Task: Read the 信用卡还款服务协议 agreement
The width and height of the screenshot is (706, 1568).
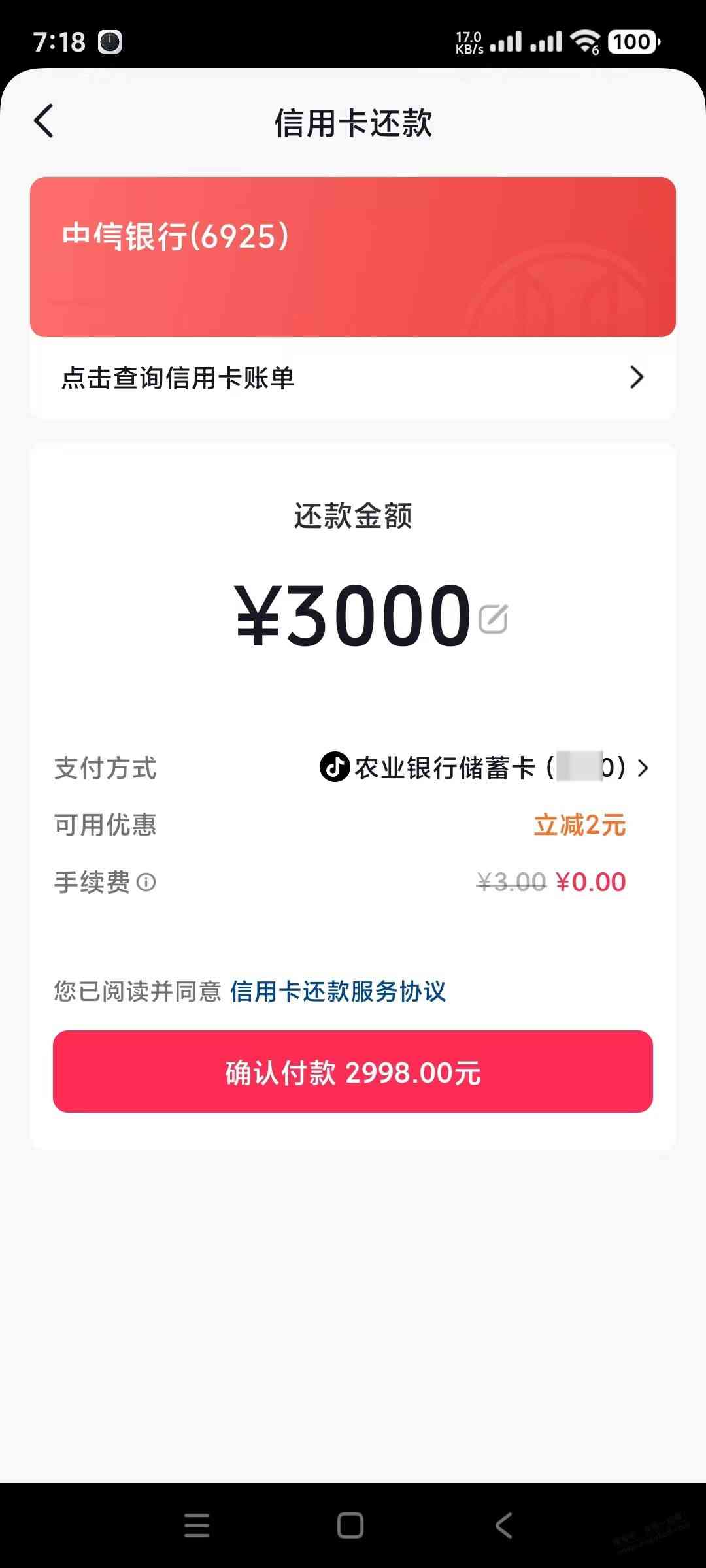Action: [x=337, y=991]
